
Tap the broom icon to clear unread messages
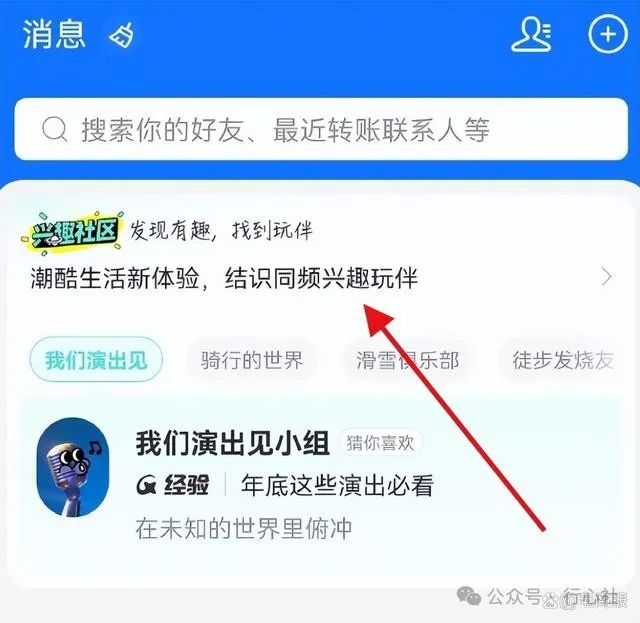click(x=123, y=36)
